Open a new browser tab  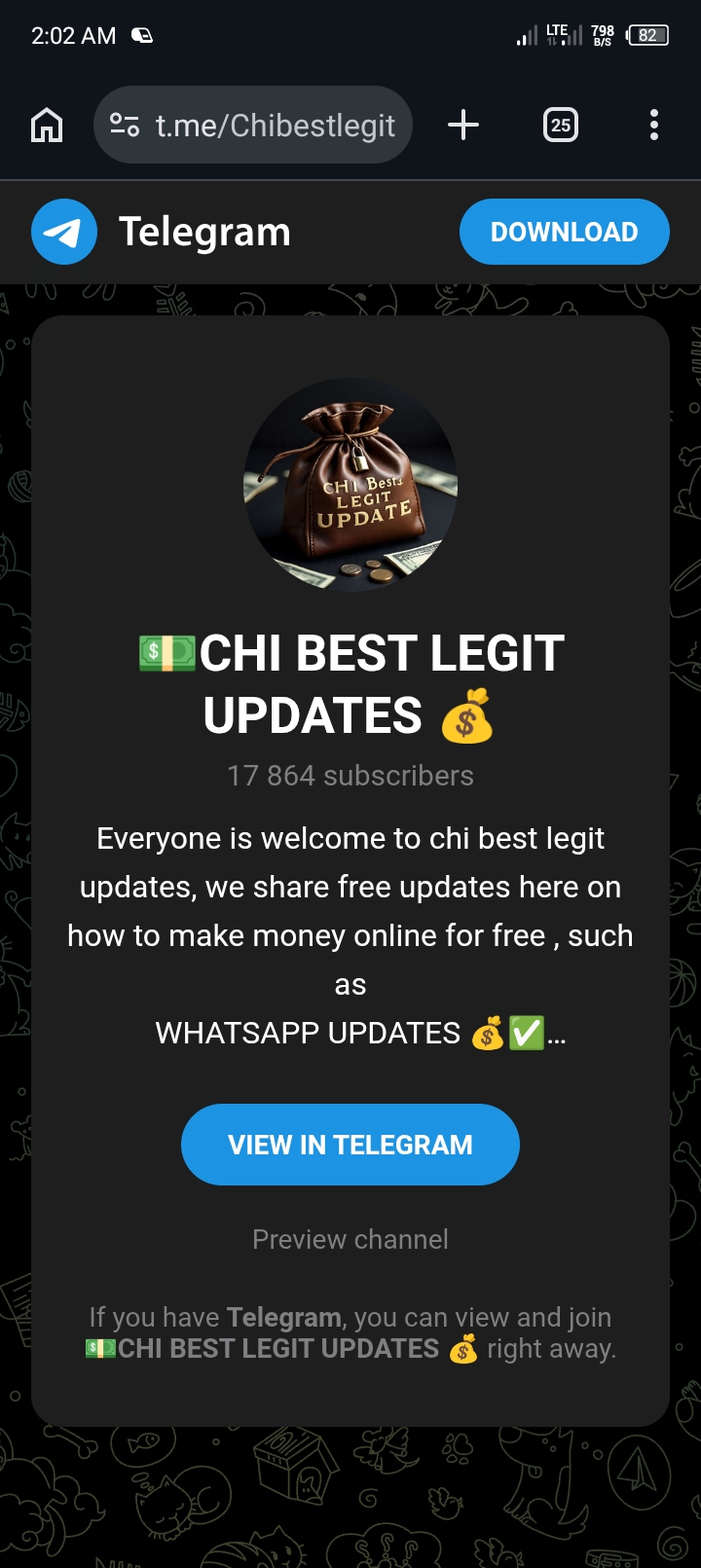(x=463, y=125)
